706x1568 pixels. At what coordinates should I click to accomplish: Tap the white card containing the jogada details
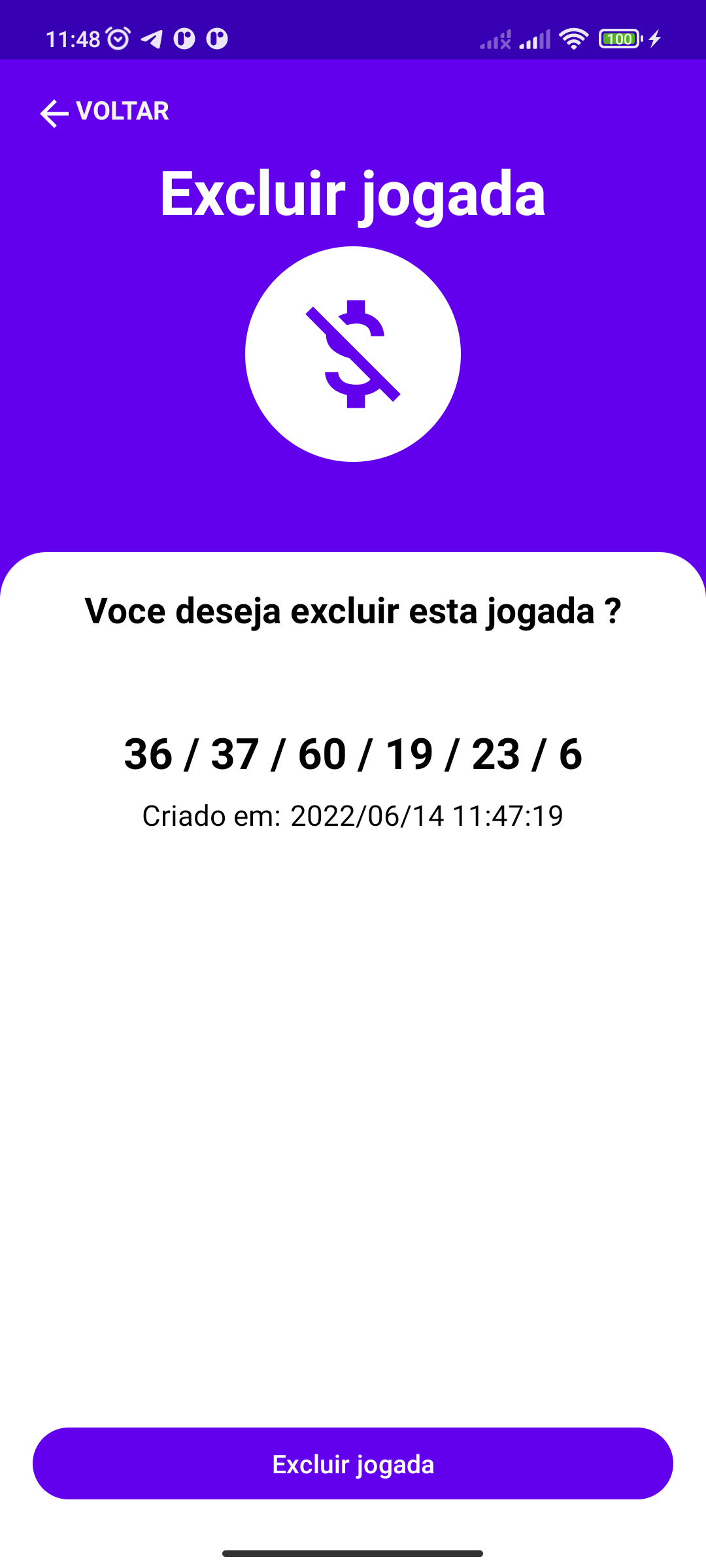point(352,980)
